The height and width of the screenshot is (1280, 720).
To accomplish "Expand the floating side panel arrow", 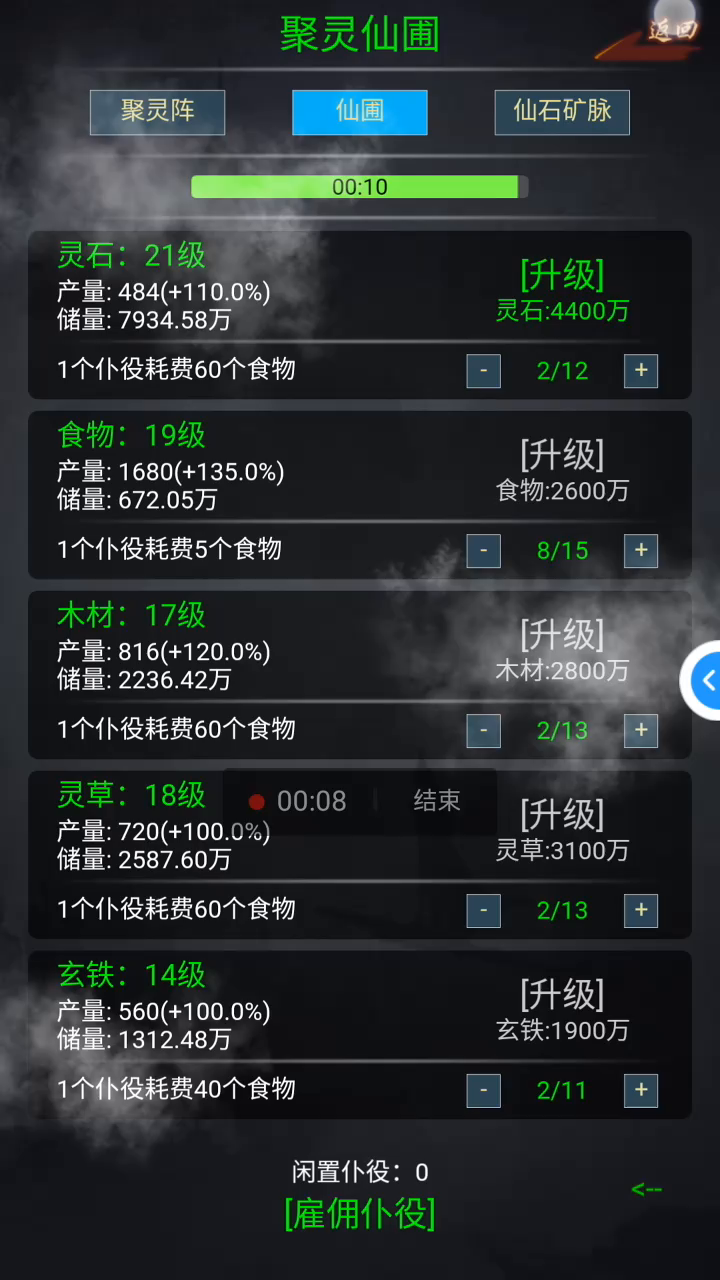I will (702, 681).
